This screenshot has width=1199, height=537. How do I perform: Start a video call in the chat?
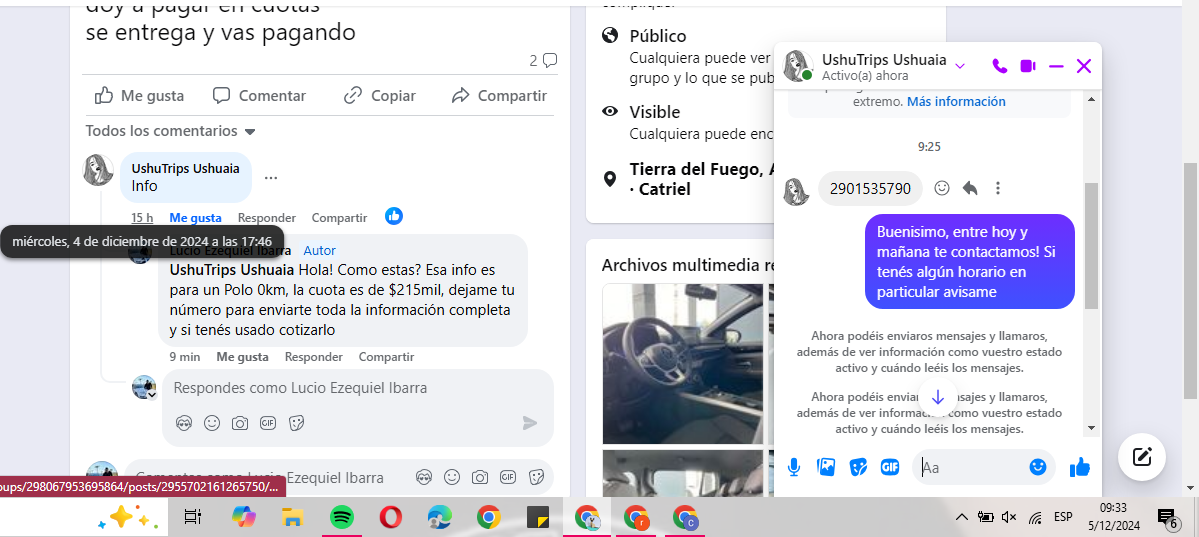(x=1027, y=66)
